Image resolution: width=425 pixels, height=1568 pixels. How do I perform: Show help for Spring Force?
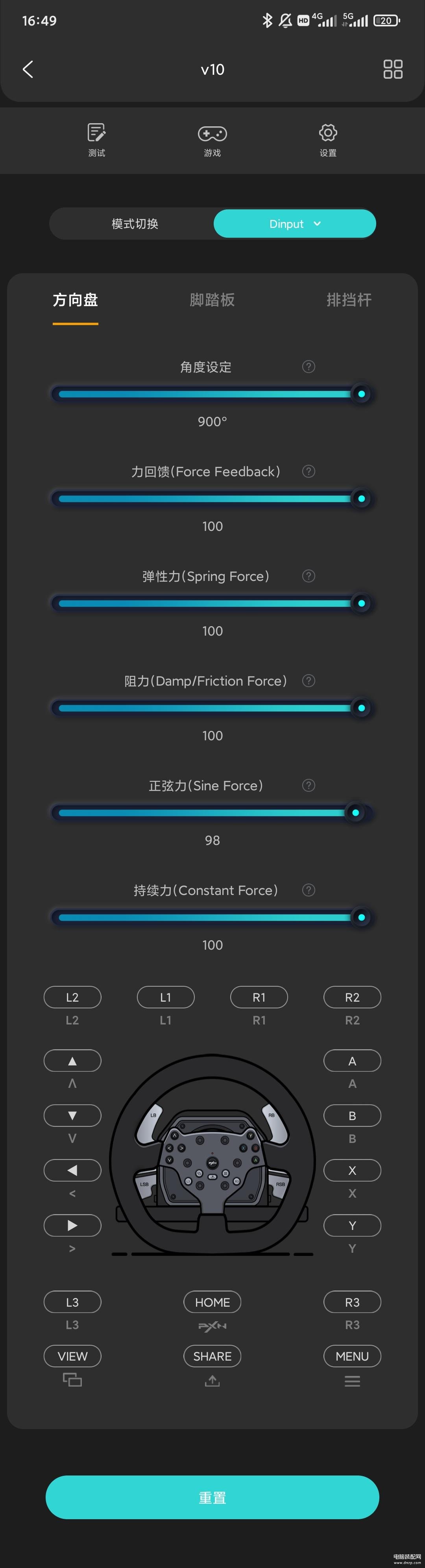(309, 576)
